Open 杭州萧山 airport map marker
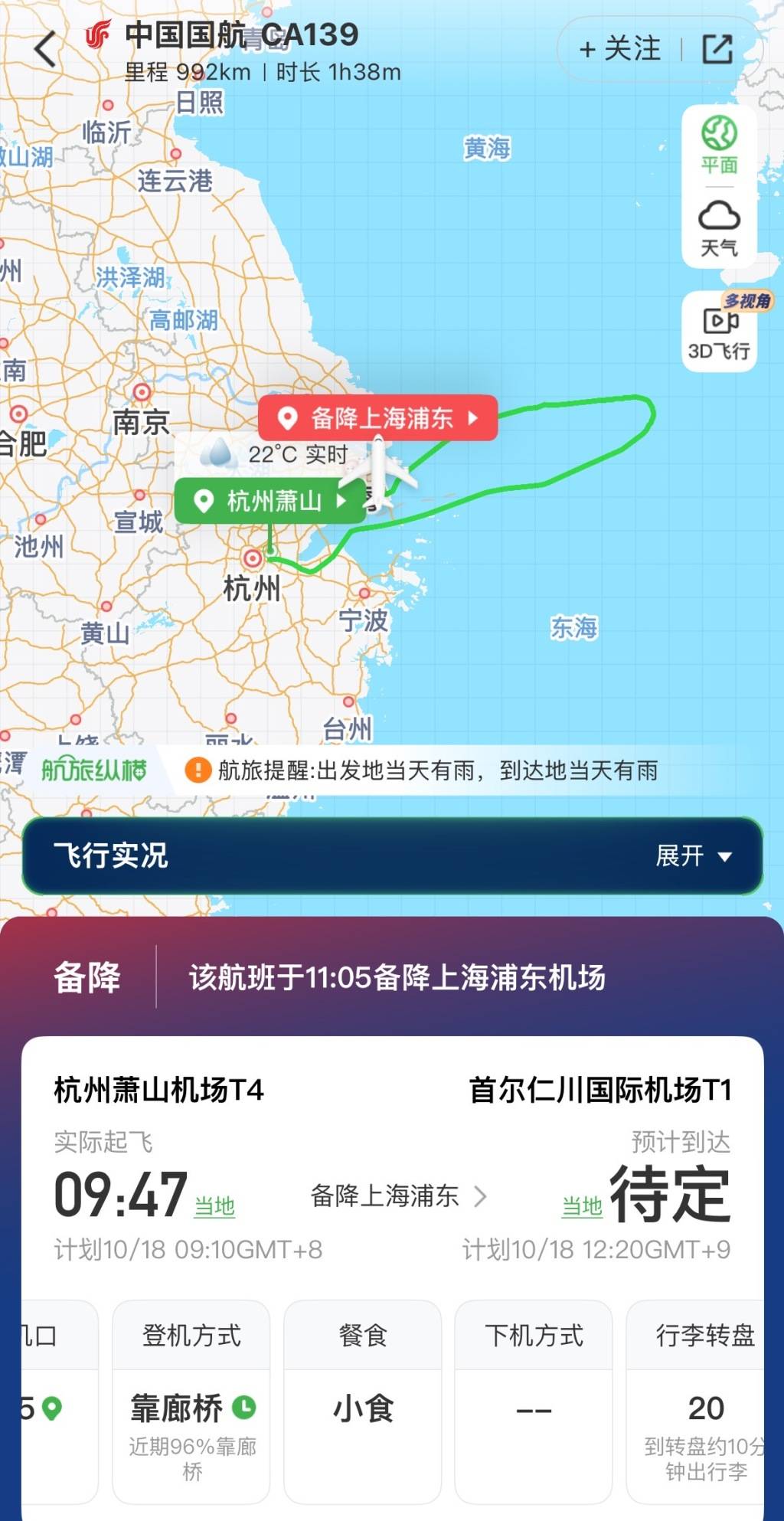 270,501
